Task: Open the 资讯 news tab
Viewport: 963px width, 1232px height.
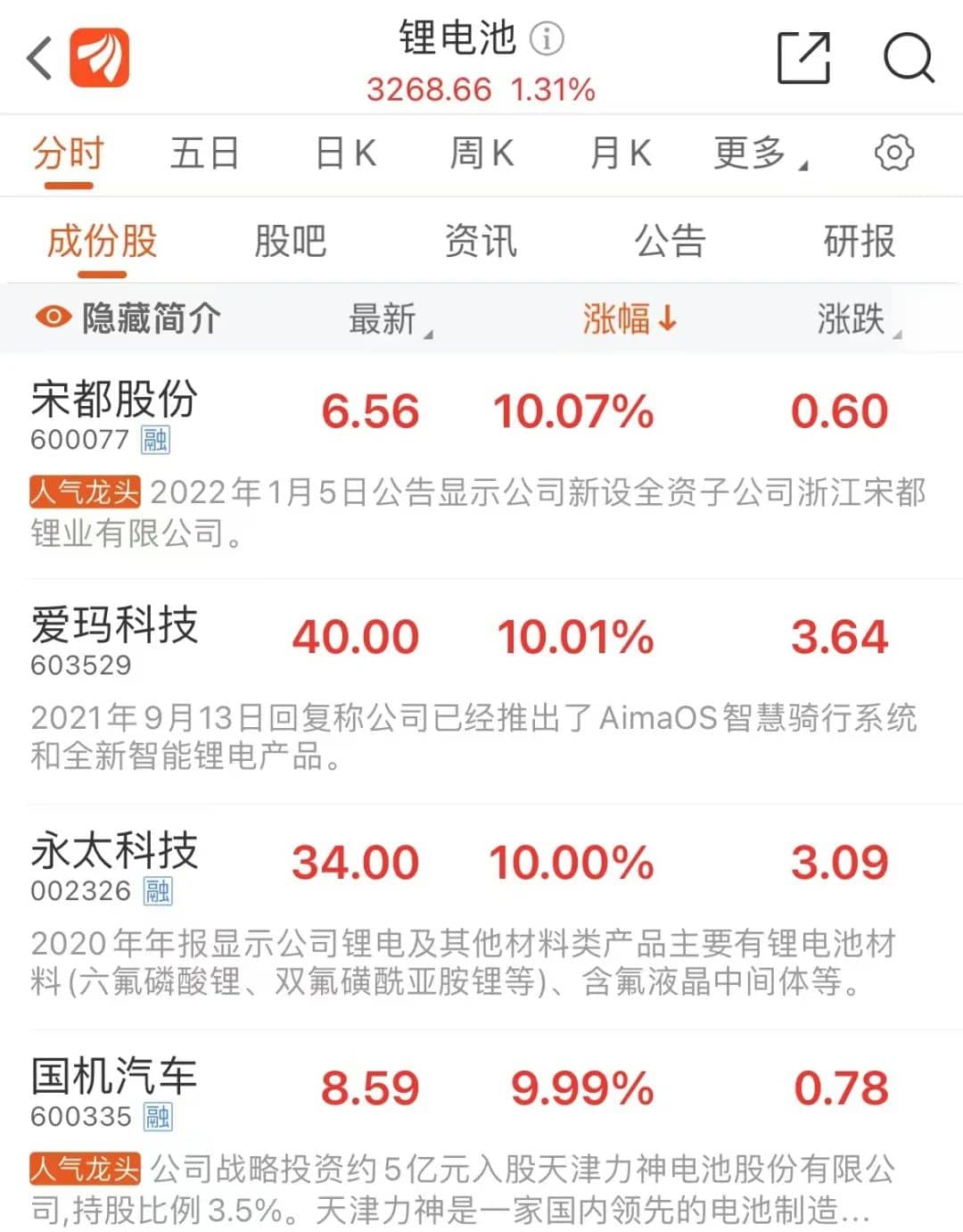Action: [481, 241]
